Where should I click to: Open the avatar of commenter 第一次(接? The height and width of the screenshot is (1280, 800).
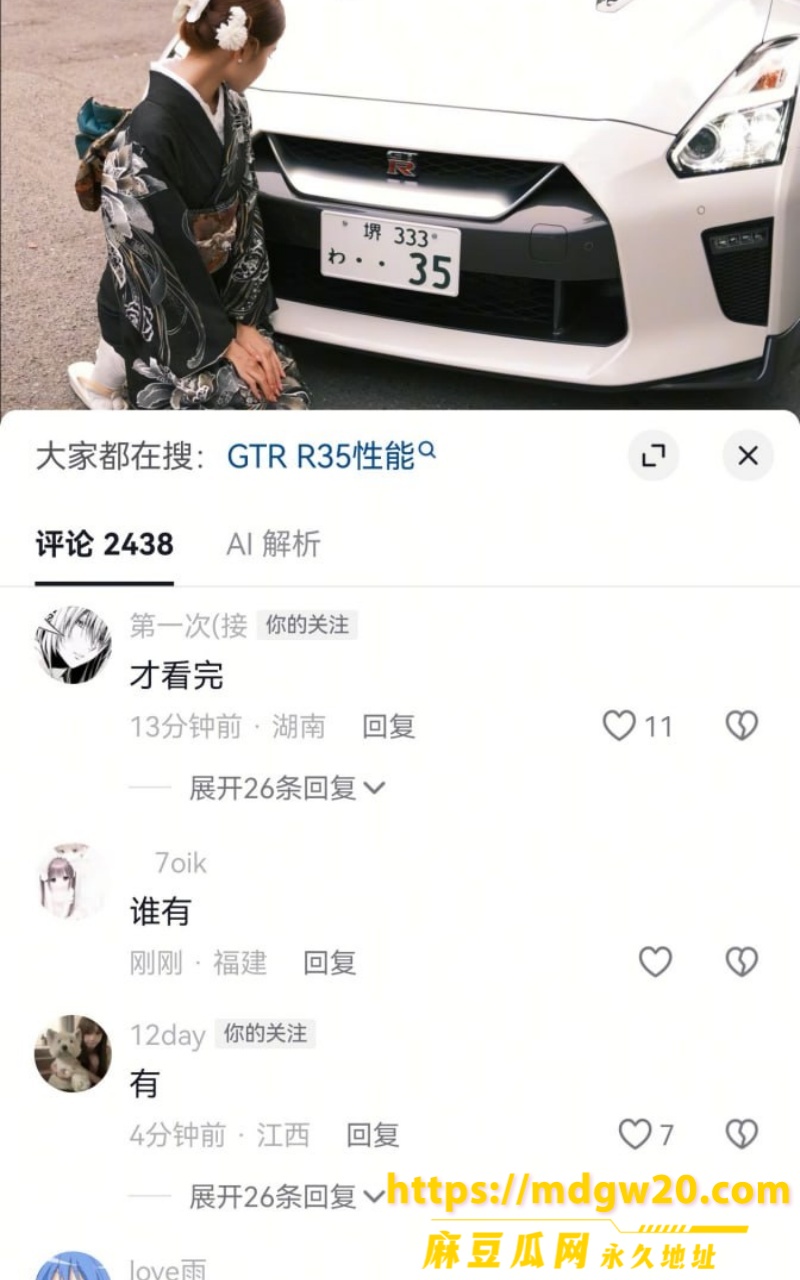pos(73,645)
